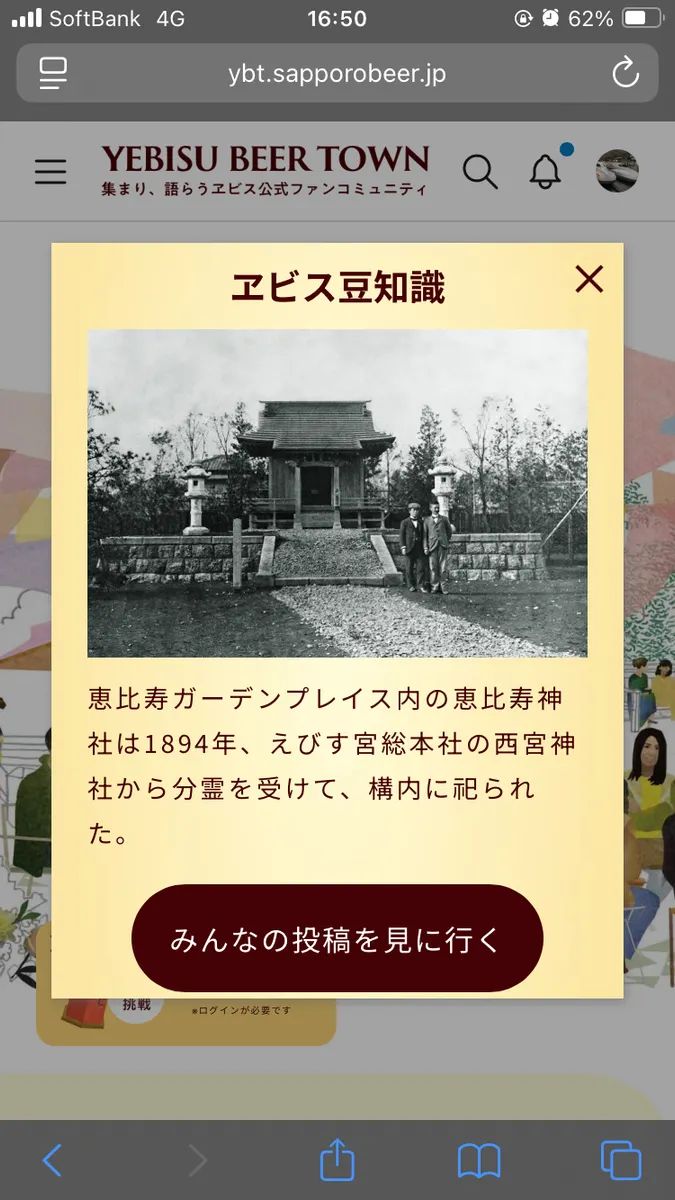Tap みんなの投稿を見に行く button

click(337, 939)
